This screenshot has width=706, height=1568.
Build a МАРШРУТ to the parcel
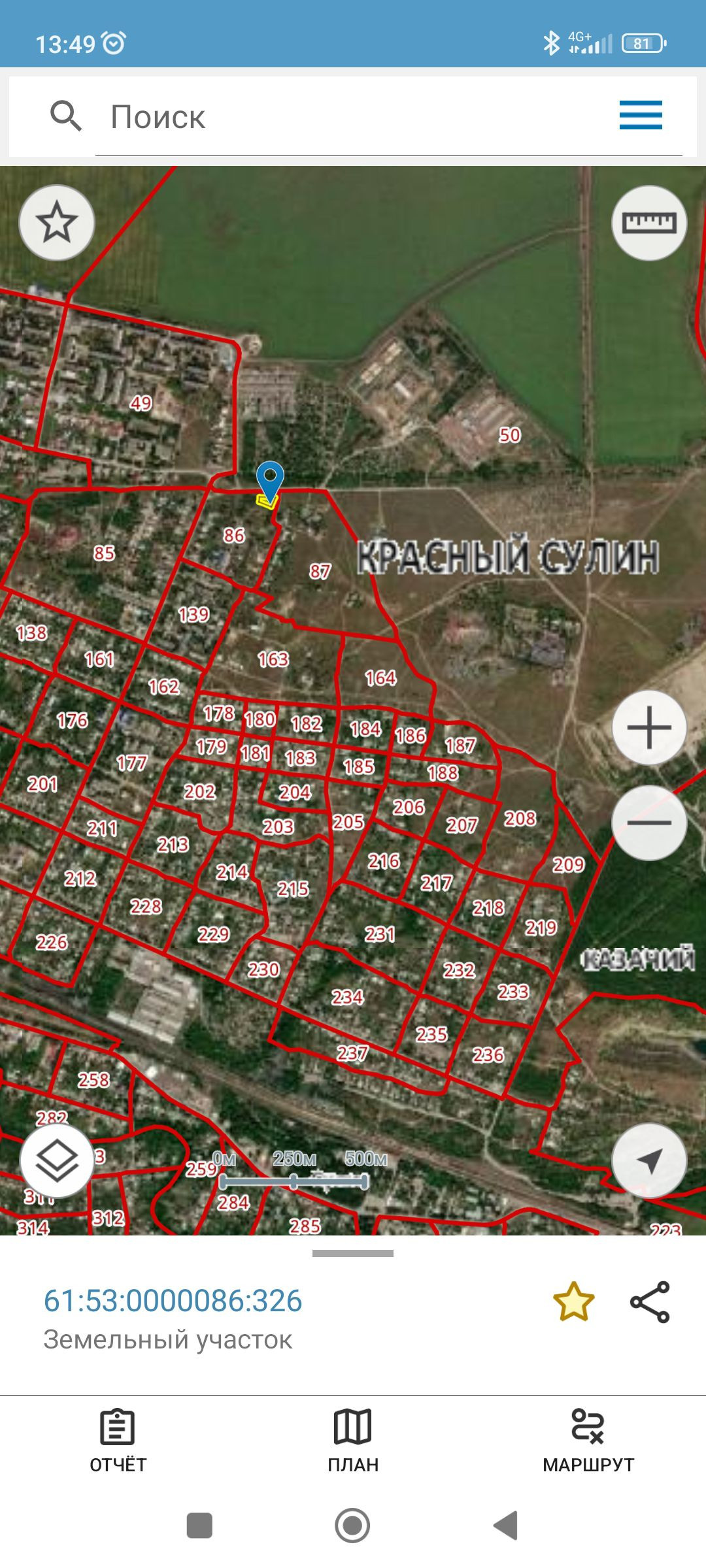pyautogui.click(x=588, y=1441)
